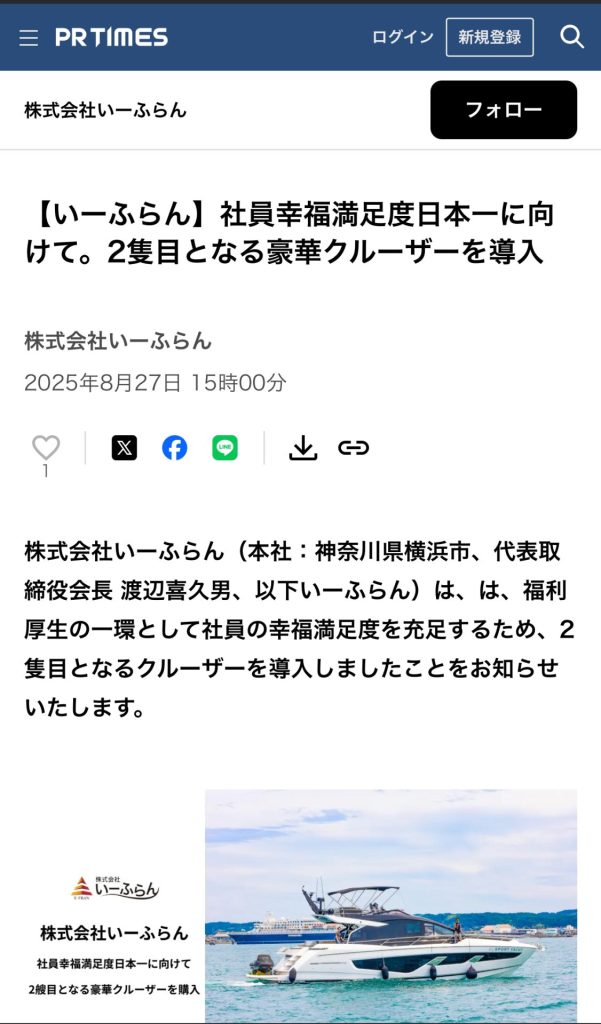Go to the PR TIMES home logo

point(112,37)
